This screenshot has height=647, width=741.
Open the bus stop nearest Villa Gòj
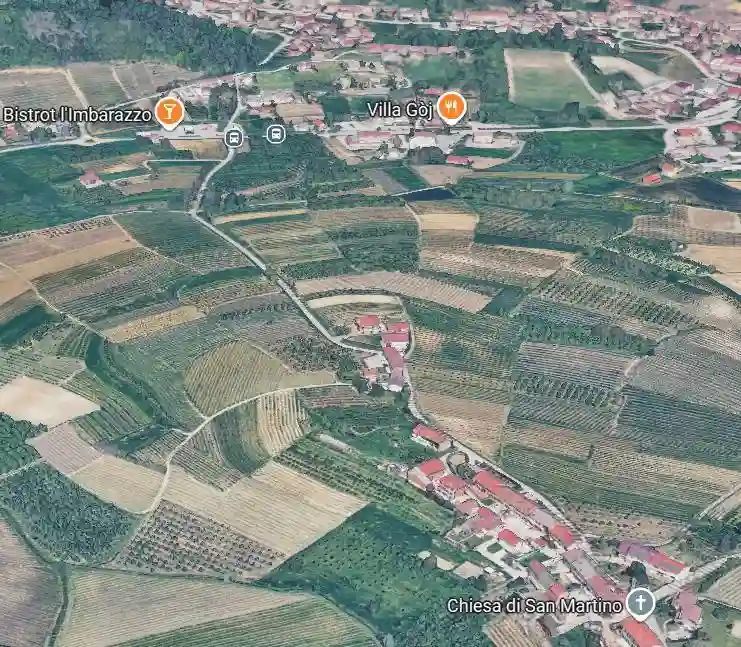coord(276,133)
